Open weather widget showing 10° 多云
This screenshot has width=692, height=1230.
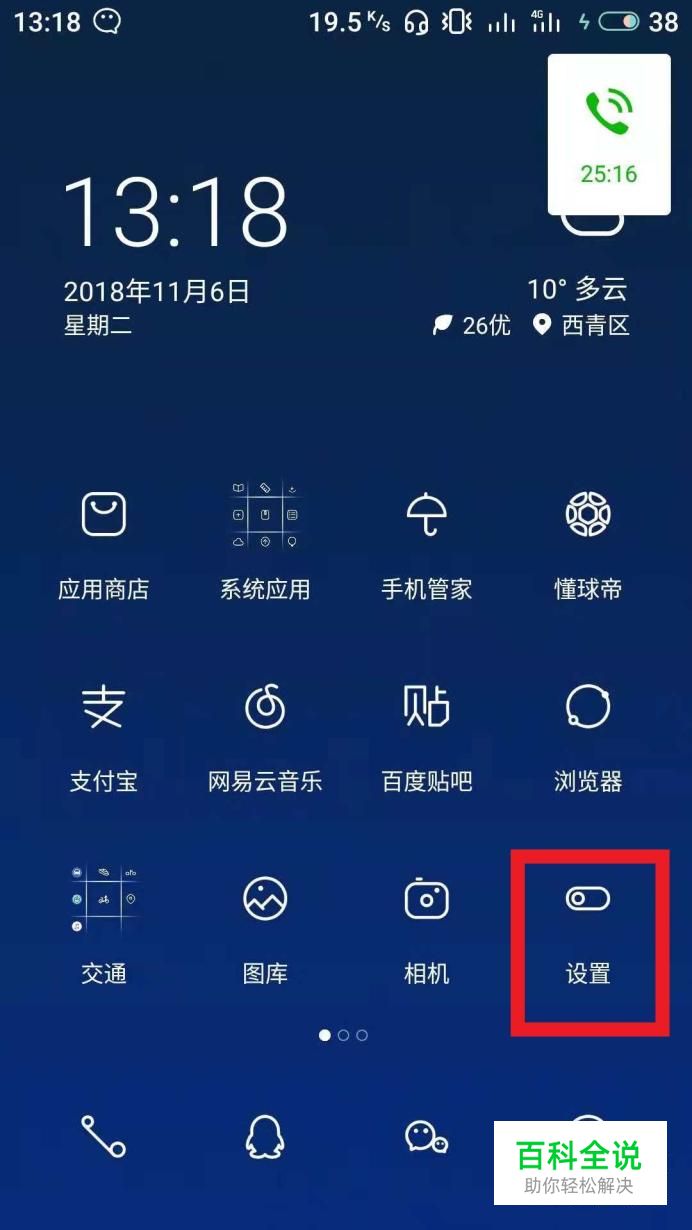[x=579, y=290]
